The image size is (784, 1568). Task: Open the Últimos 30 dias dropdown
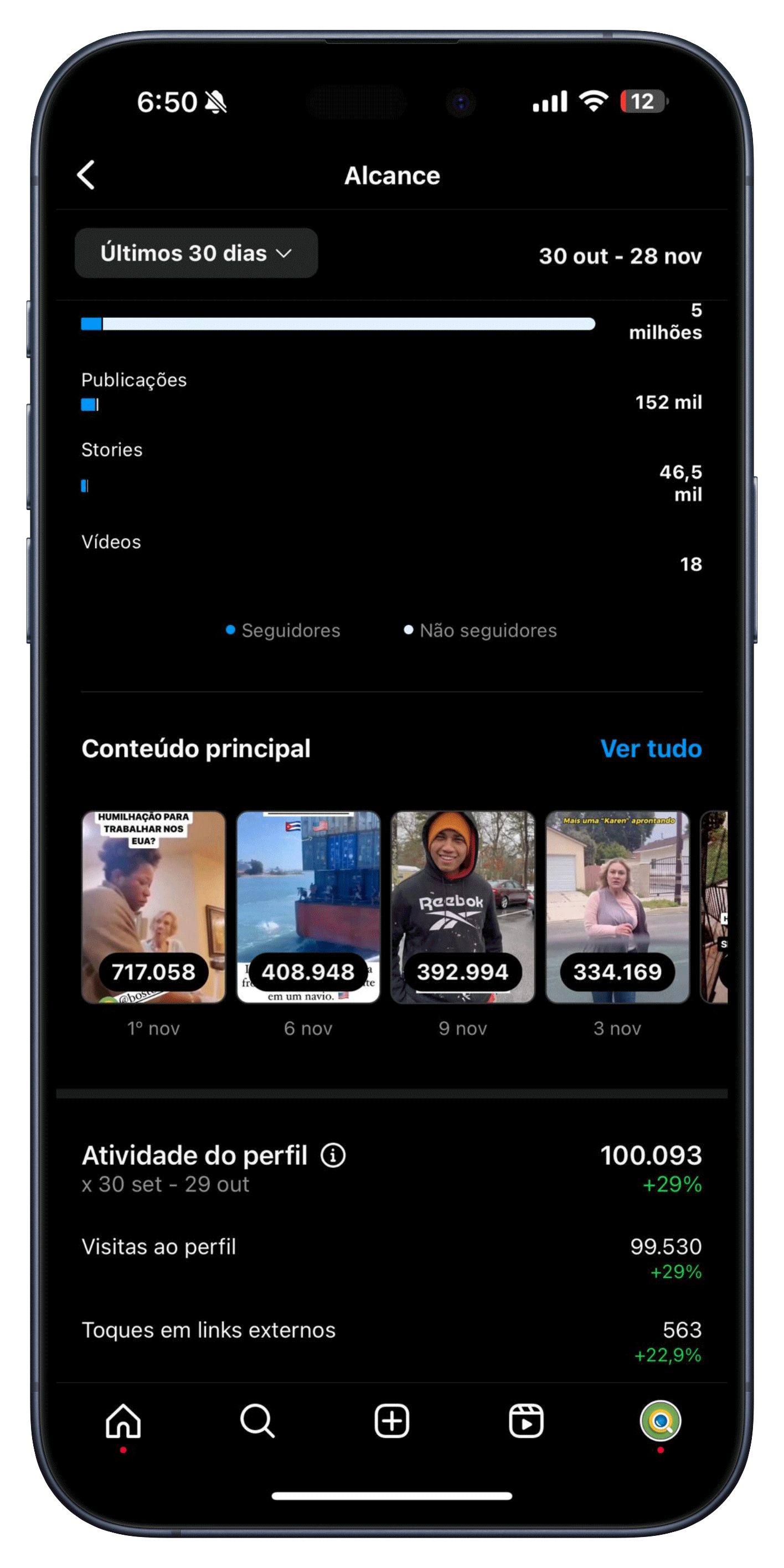tap(196, 253)
